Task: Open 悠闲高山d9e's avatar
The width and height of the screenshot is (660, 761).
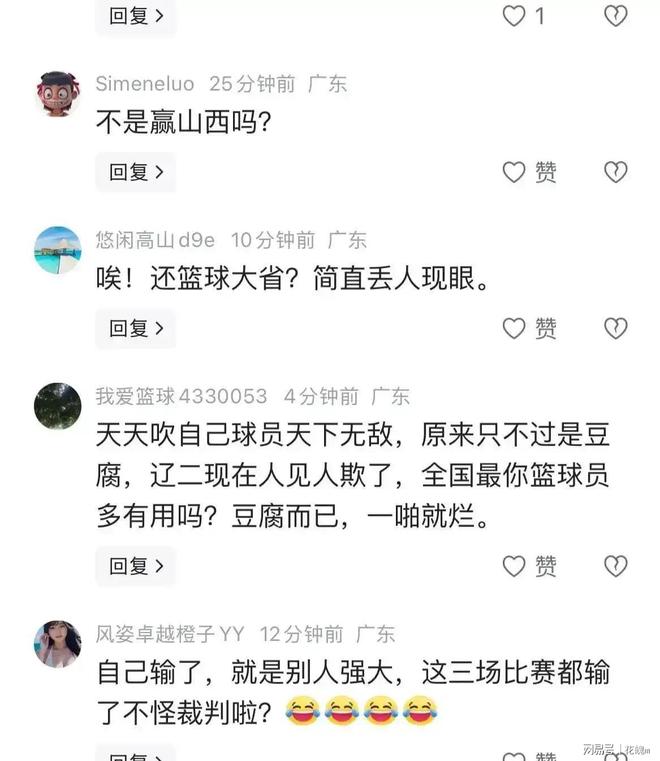Action: click(x=57, y=250)
